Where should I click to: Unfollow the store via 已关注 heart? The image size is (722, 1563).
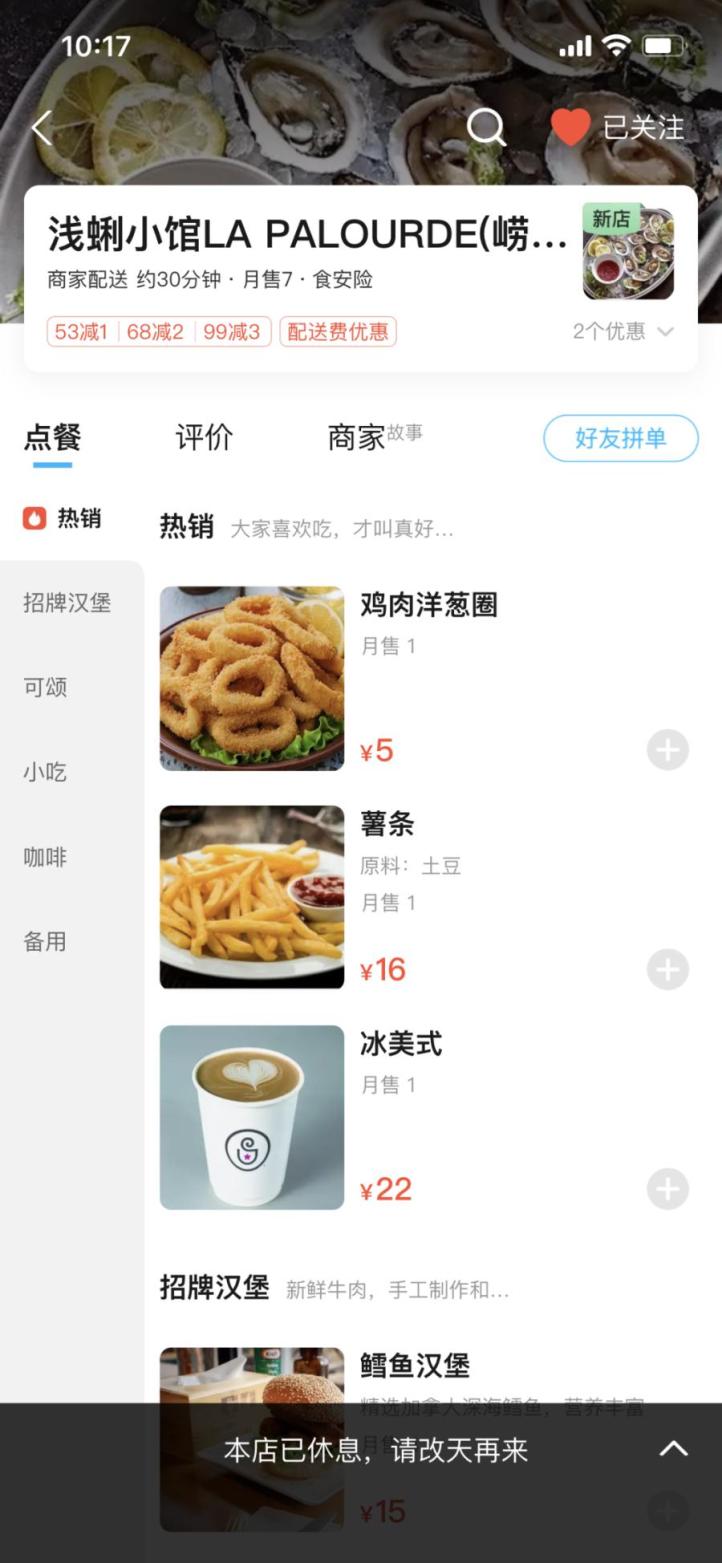[617, 128]
